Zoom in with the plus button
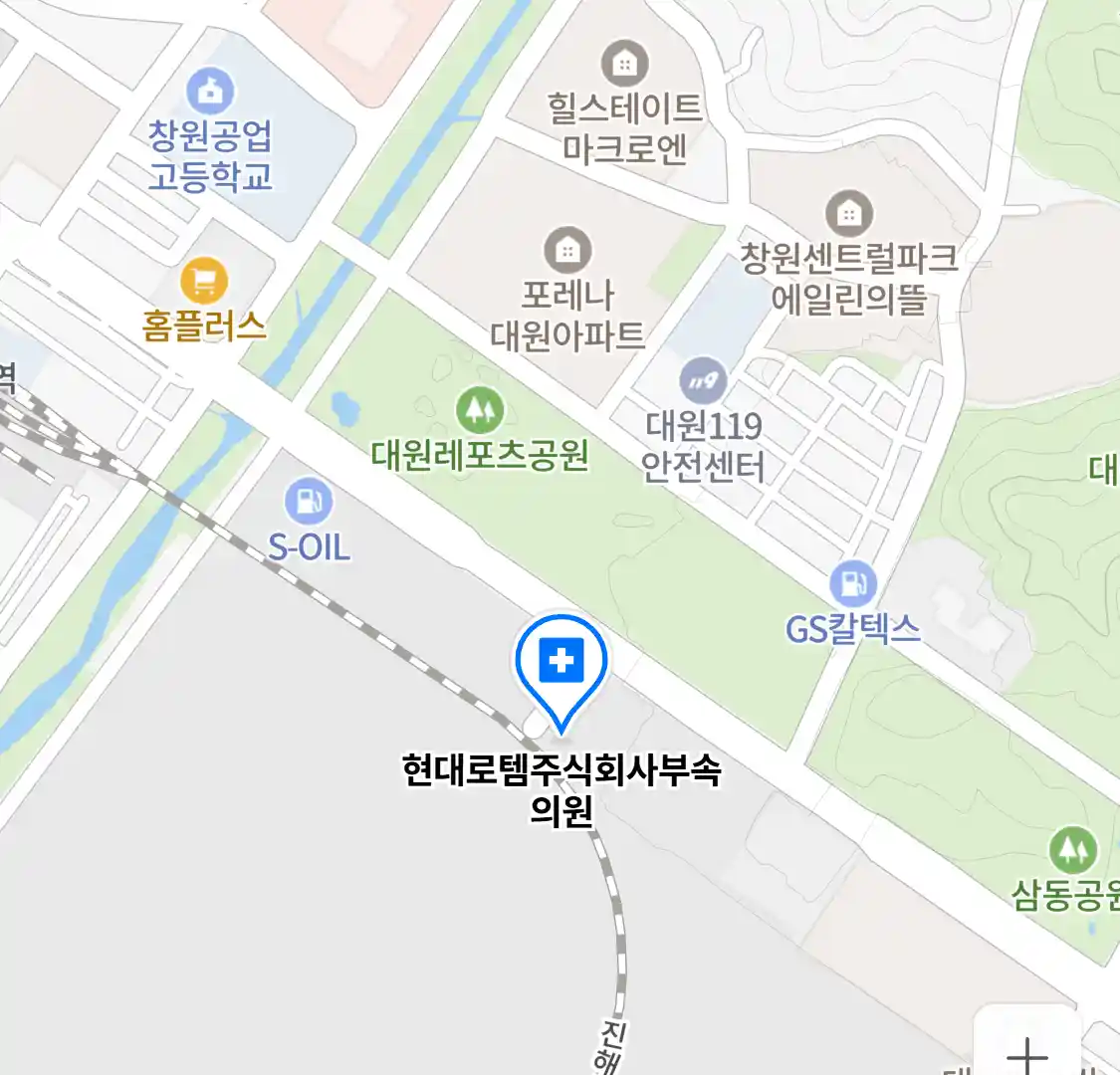1120x1075 pixels. [1026, 1050]
